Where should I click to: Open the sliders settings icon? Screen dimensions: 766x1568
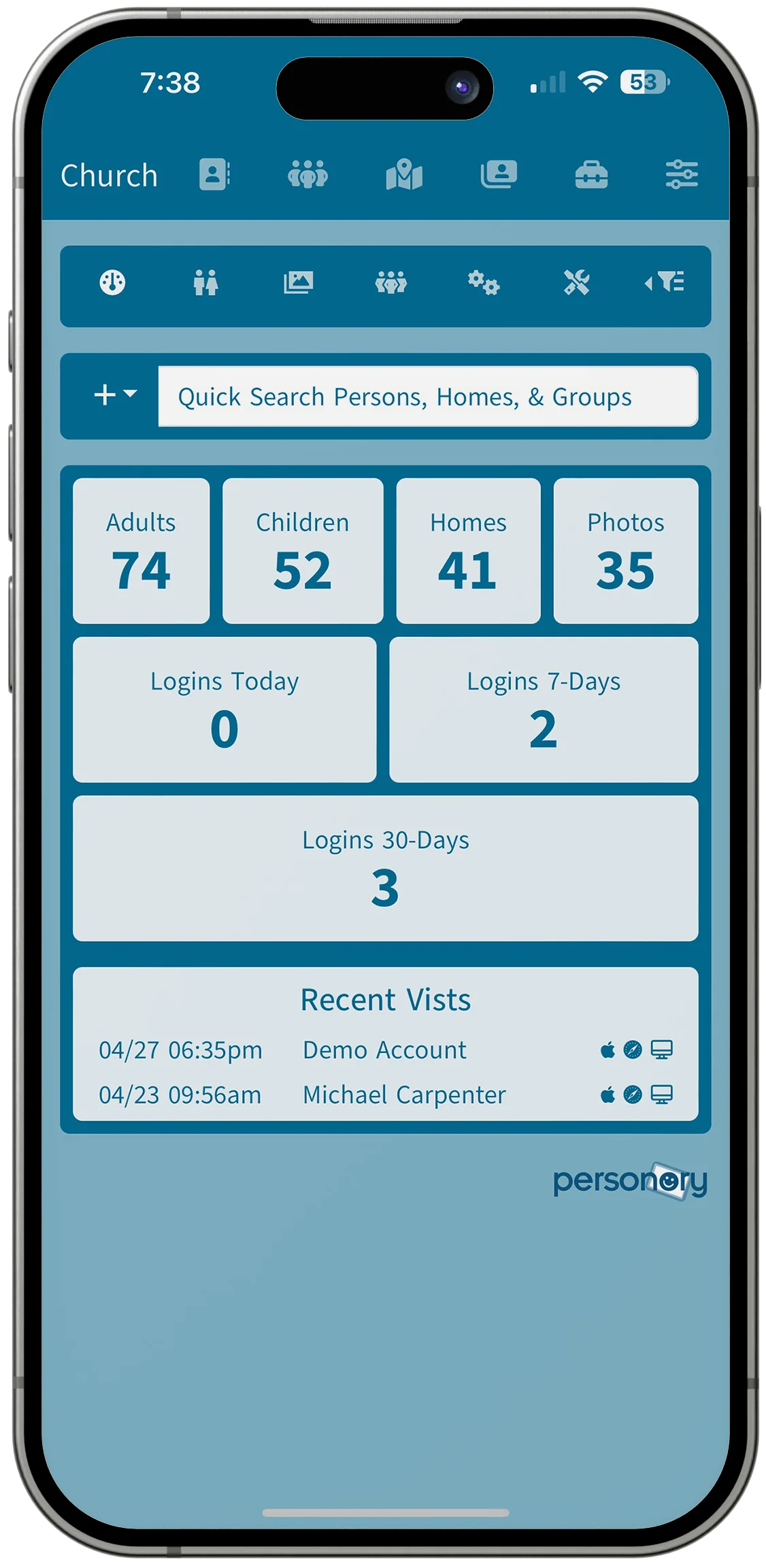[681, 175]
